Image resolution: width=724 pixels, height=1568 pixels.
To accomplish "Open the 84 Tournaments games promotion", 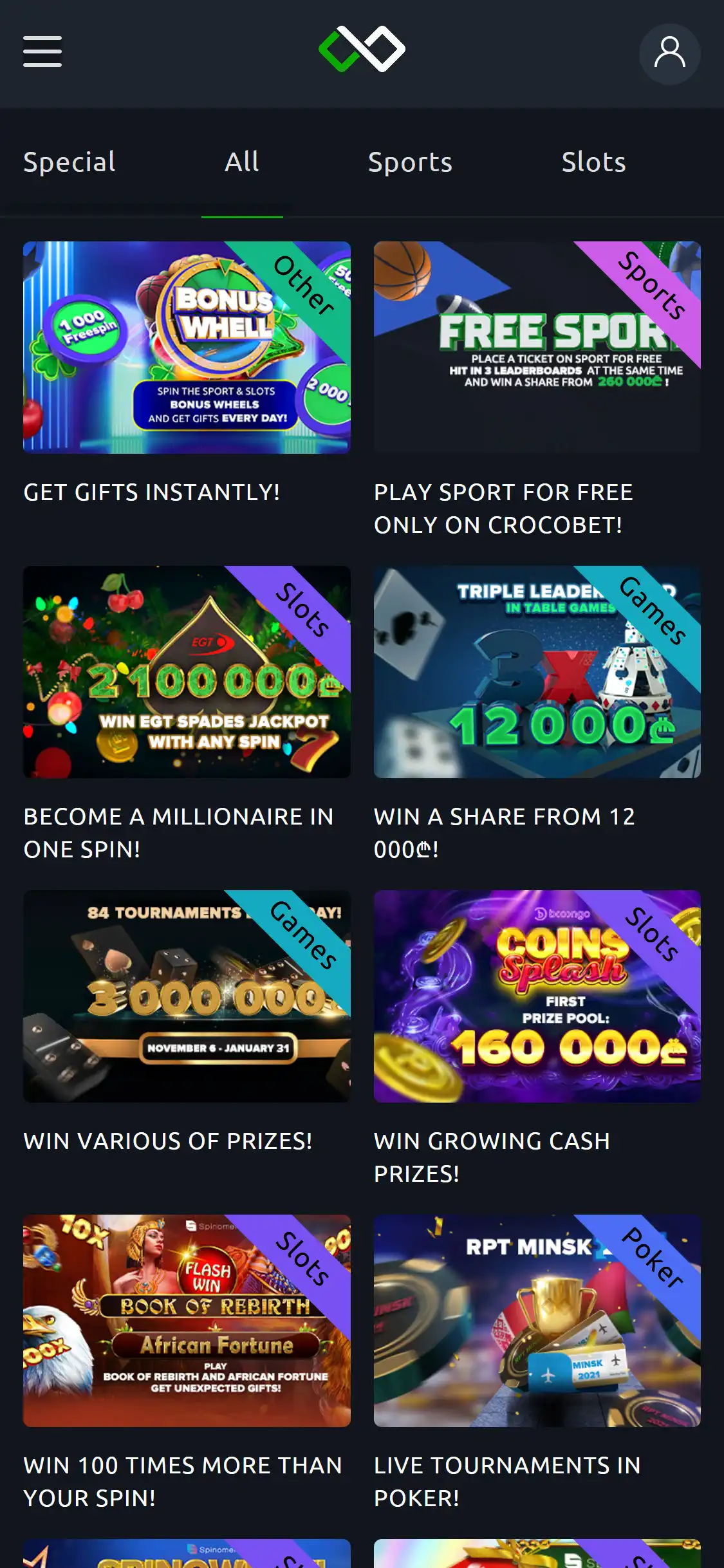I will [x=187, y=996].
